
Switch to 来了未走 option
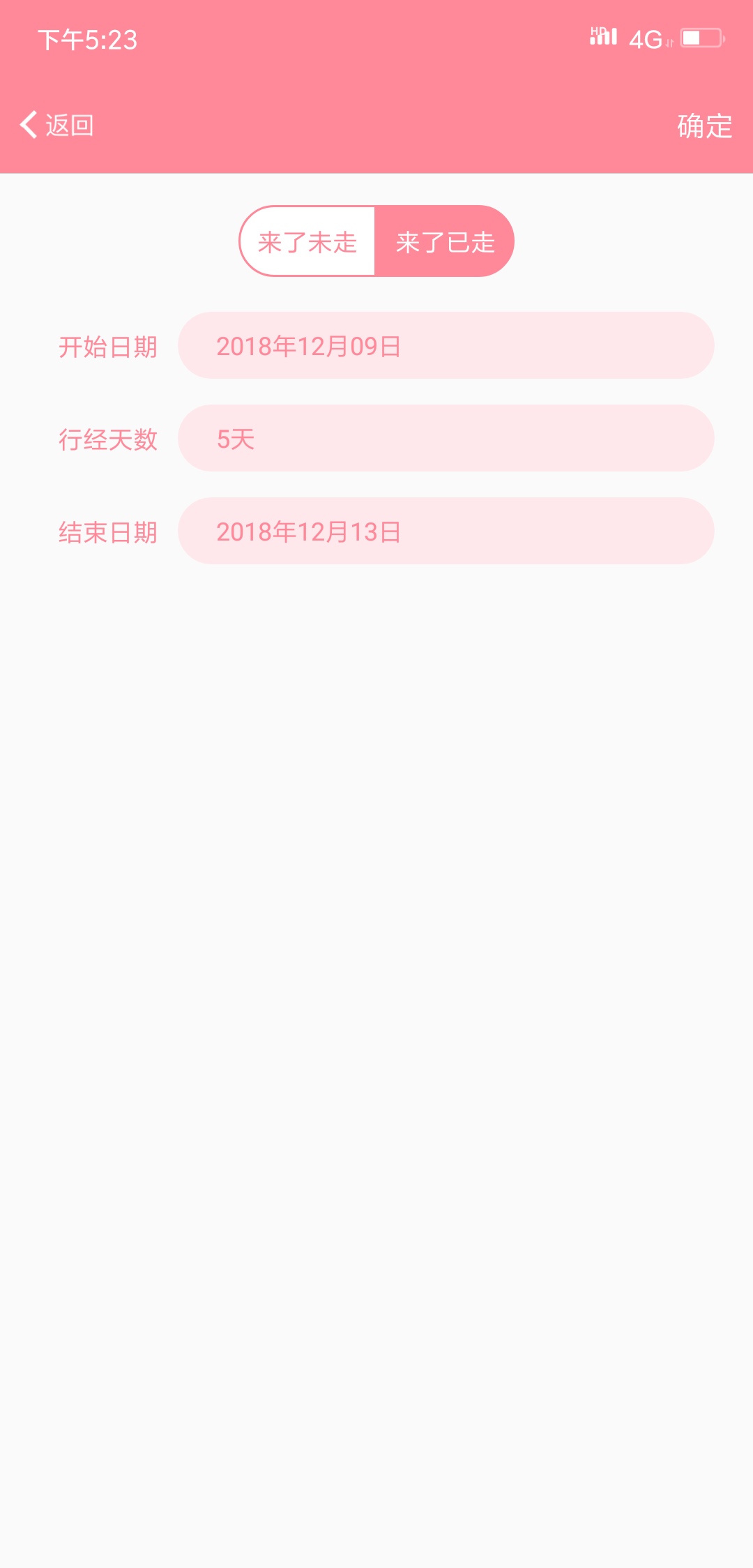tap(307, 242)
